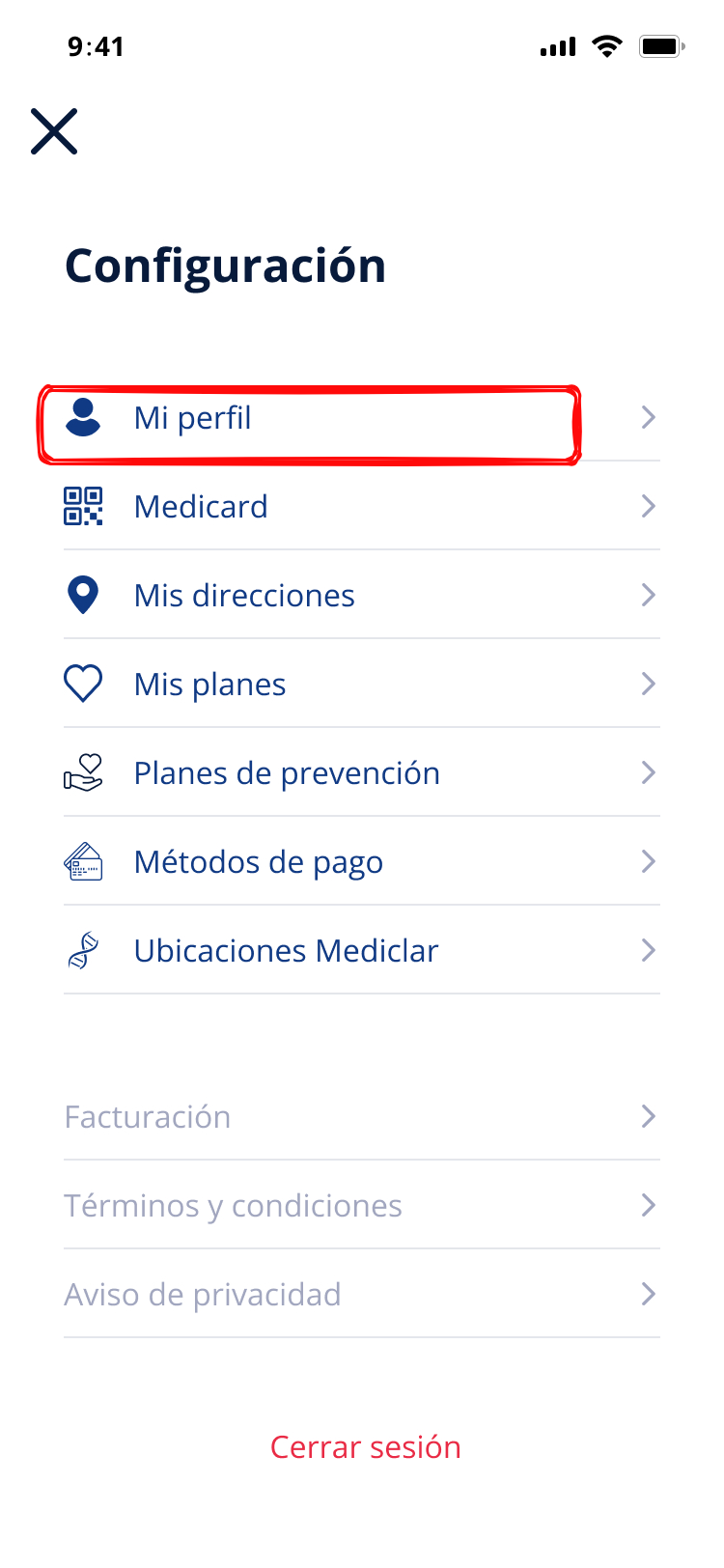Close the Configuración screen
The width and height of the screenshot is (724, 1568).
54,131
